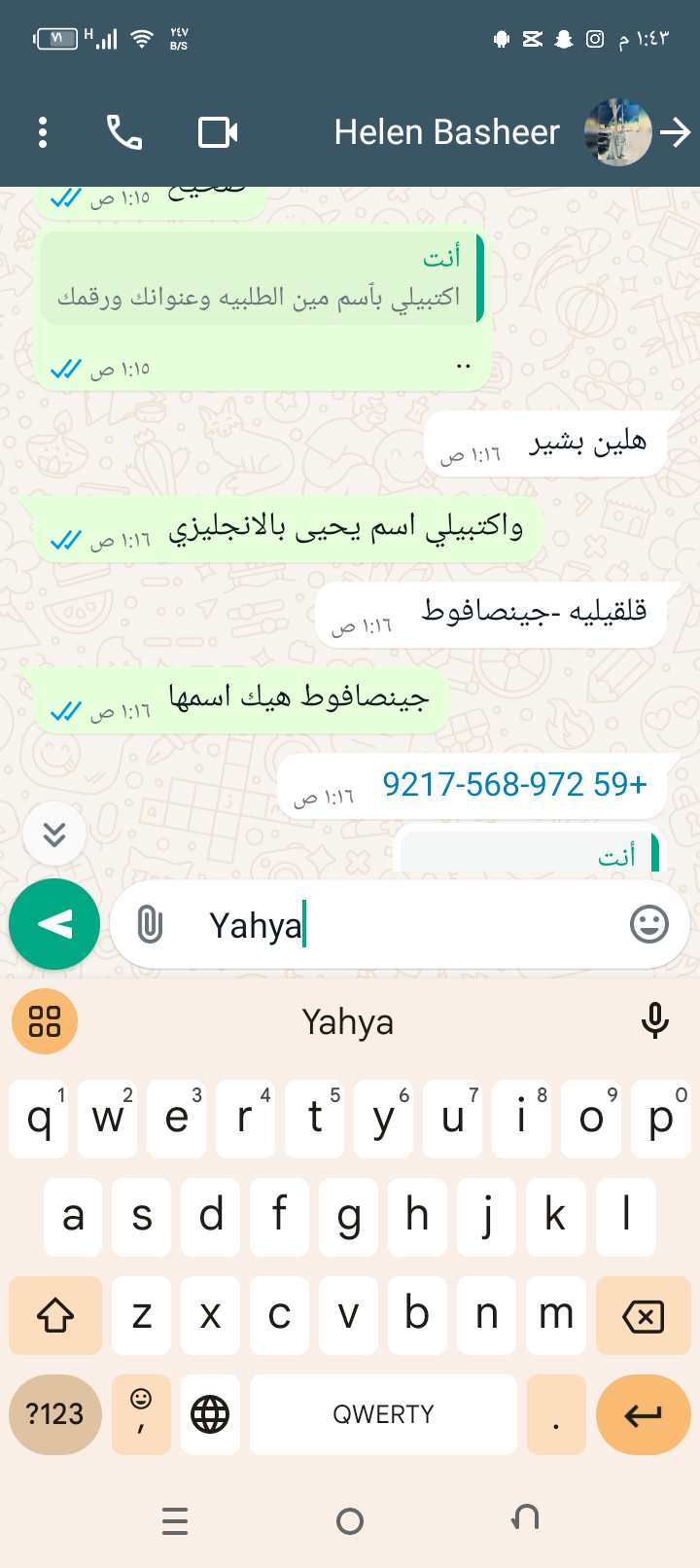Viewport: 700px width, 1568px height.
Task: Start a voice call with Helen Basheer
Action: pos(124,132)
